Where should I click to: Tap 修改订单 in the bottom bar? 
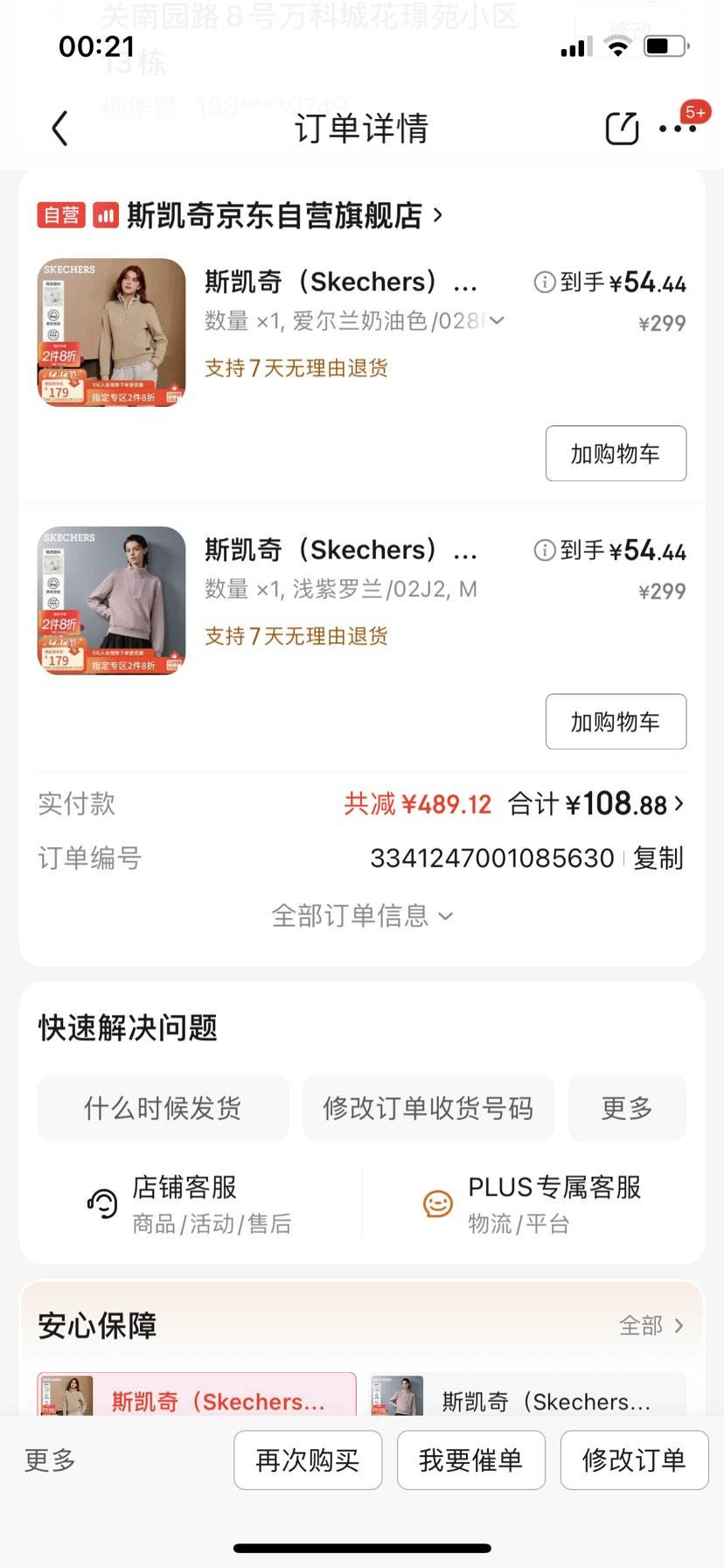point(634,1459)
